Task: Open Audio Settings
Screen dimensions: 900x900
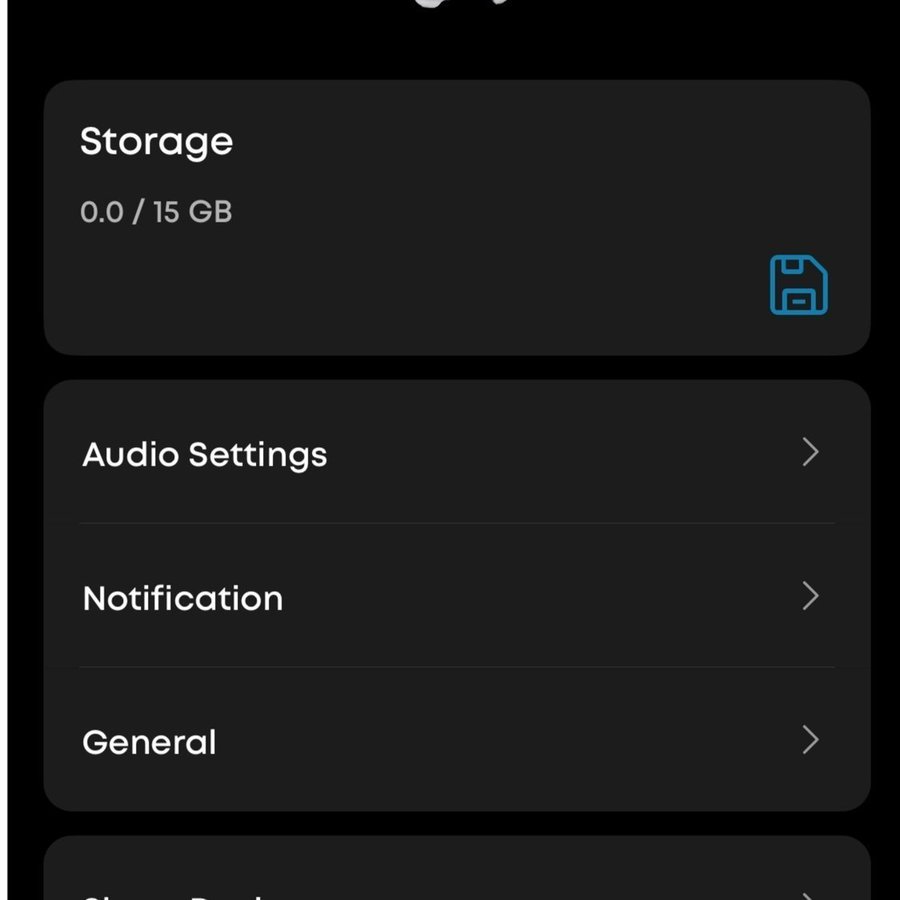Action: 456,454
